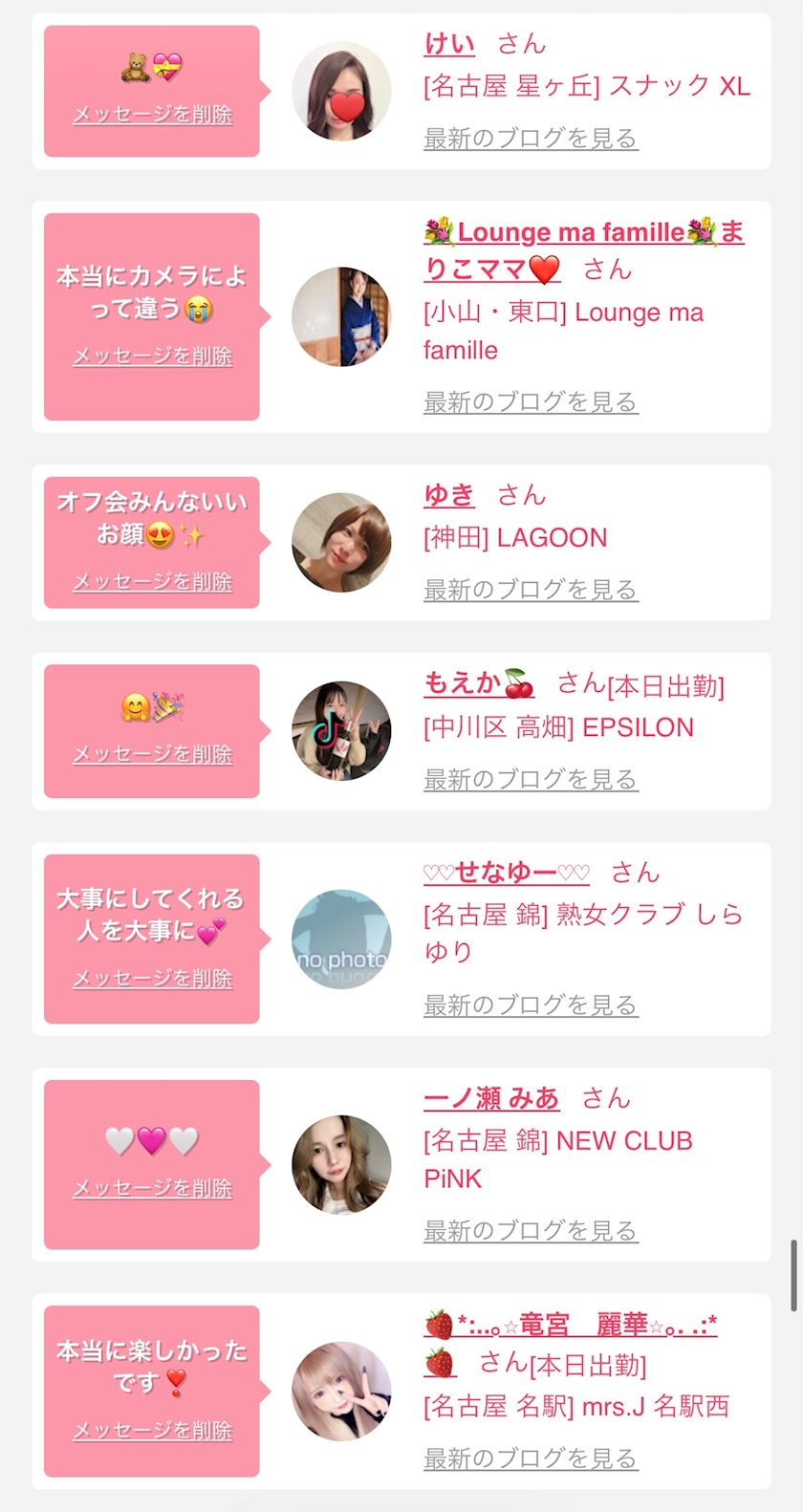This screenshot has height=1512, width=803.
Task: Delete message オフ会みんないいお顔
Action: tap(153, 582)
